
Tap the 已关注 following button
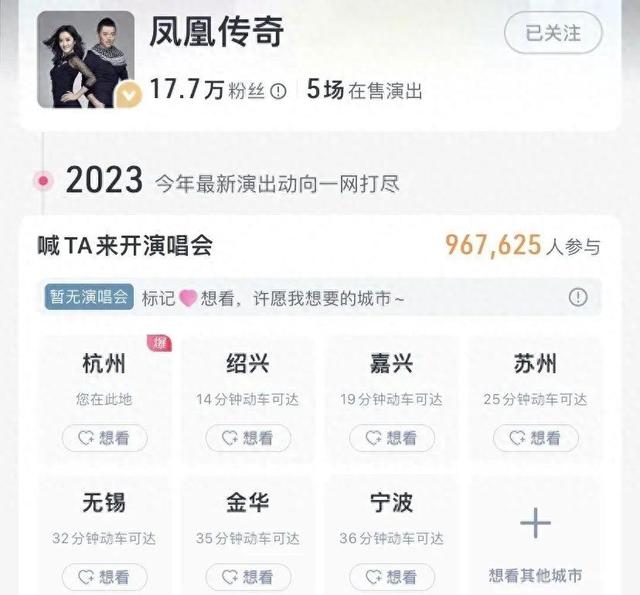coord(552,33)
